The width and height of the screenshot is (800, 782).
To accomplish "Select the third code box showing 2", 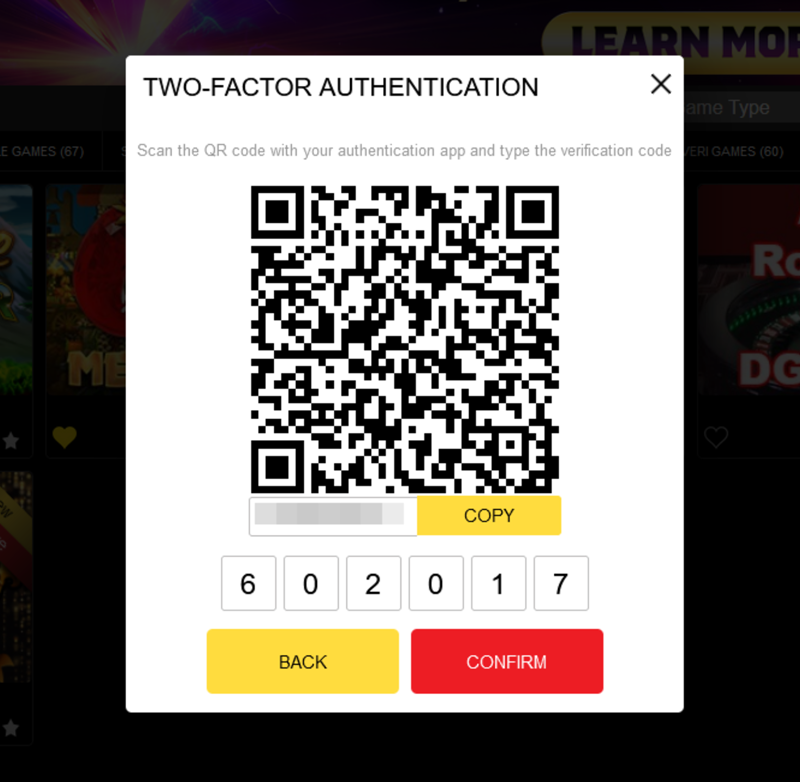I will pos(373,583).
